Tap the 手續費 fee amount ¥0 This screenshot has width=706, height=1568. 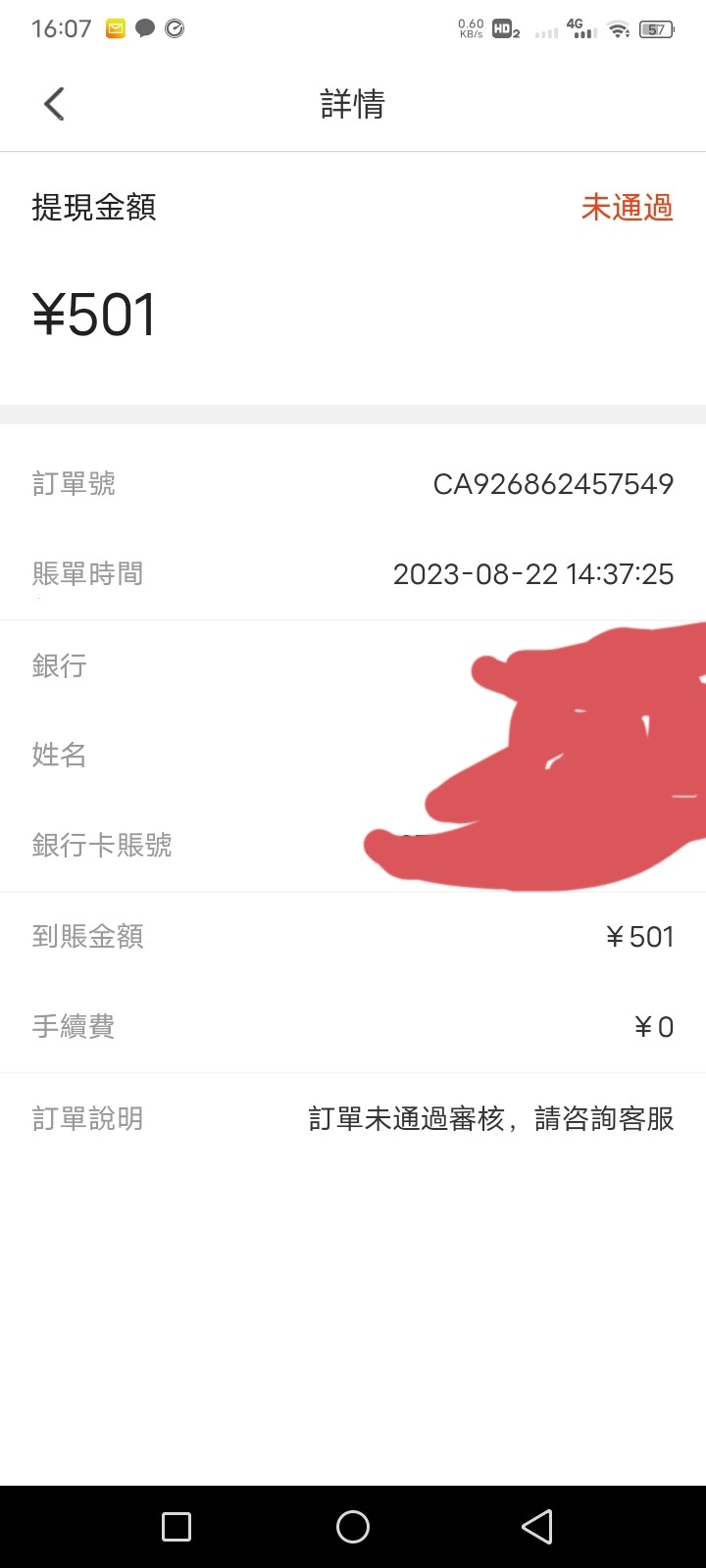click(653, 1026)
